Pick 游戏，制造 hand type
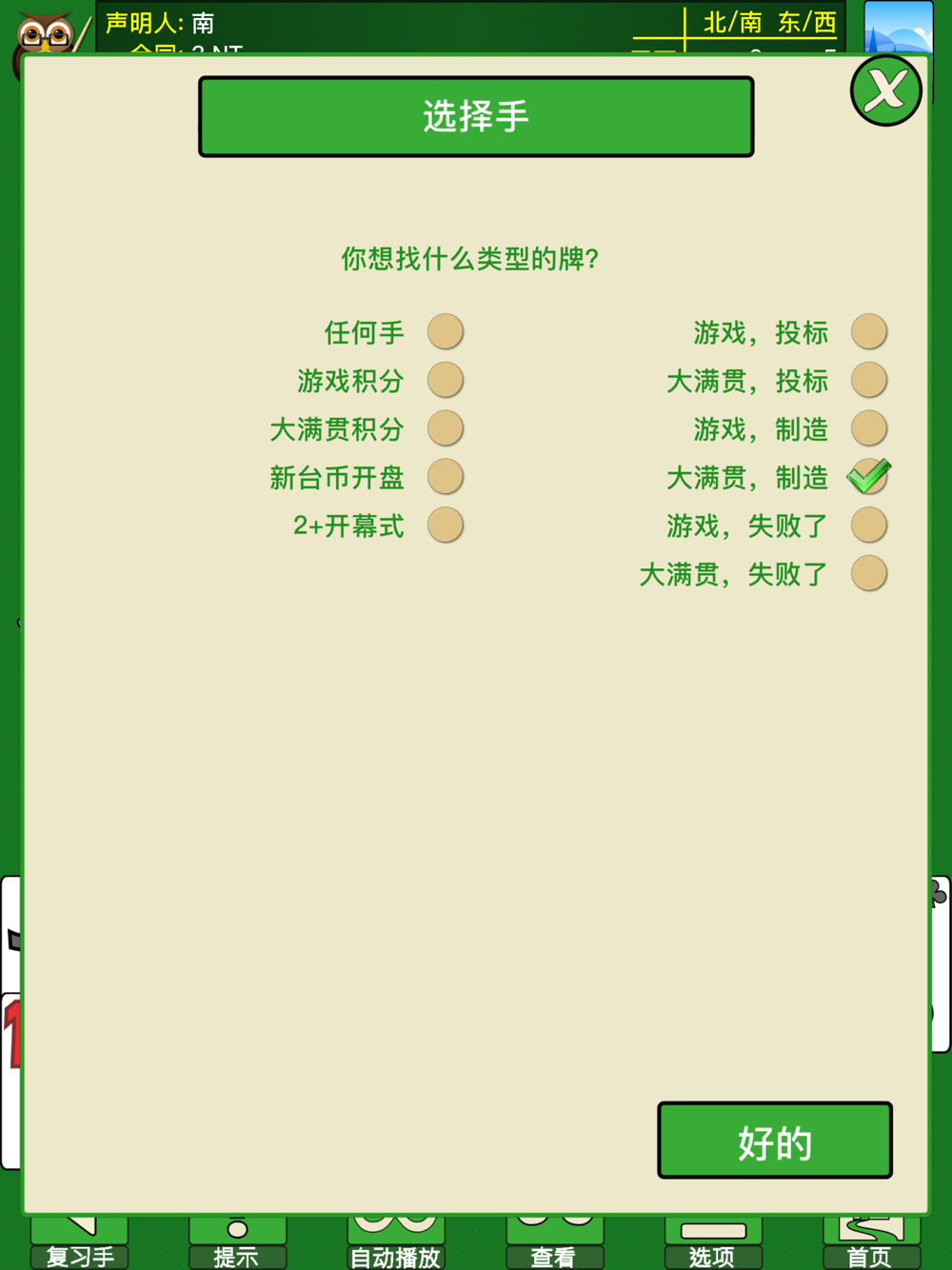Viewport: 952px width, 1270px height. coord(868,429)
